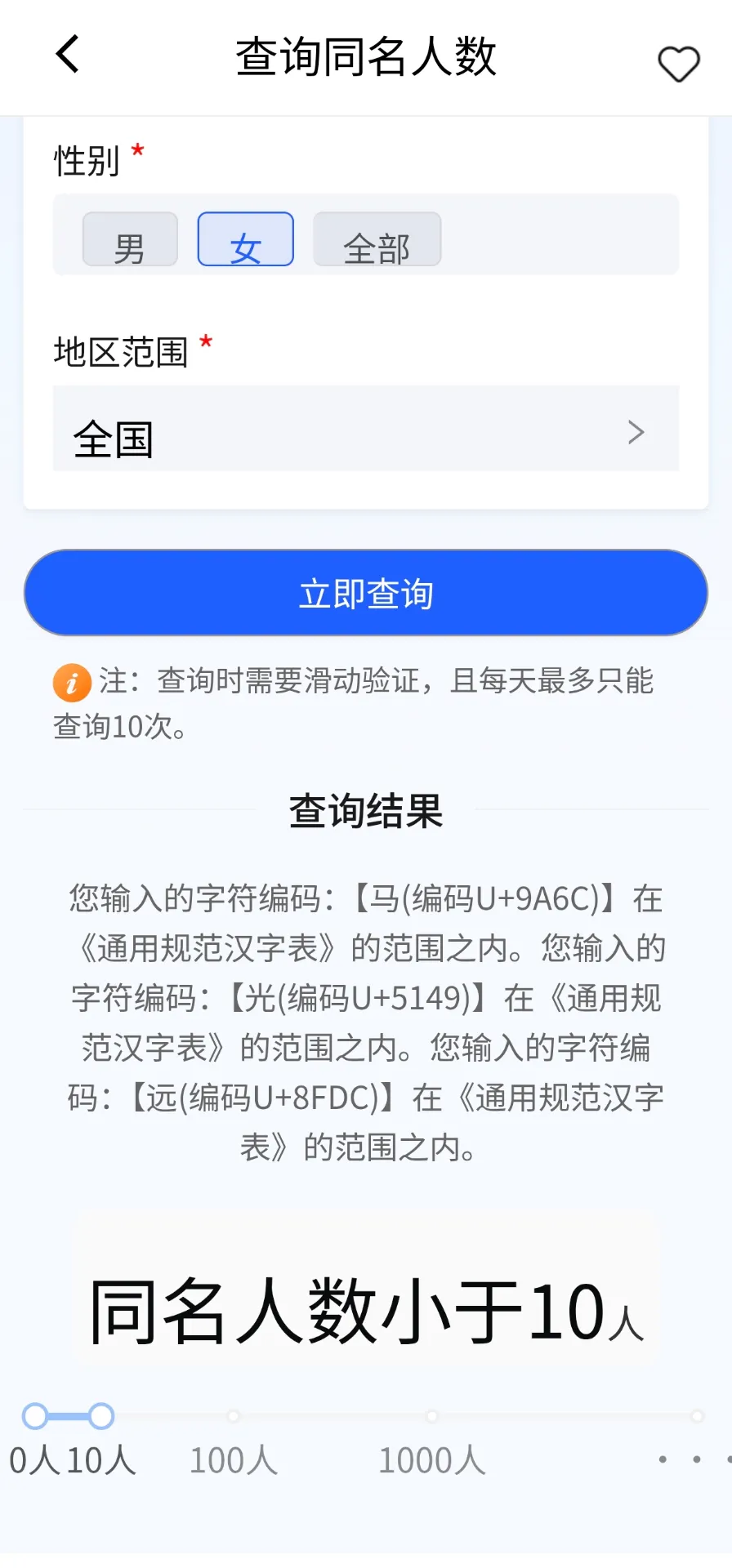Tap the heart favorite icon
The image size is (732, 1568).
679,64
